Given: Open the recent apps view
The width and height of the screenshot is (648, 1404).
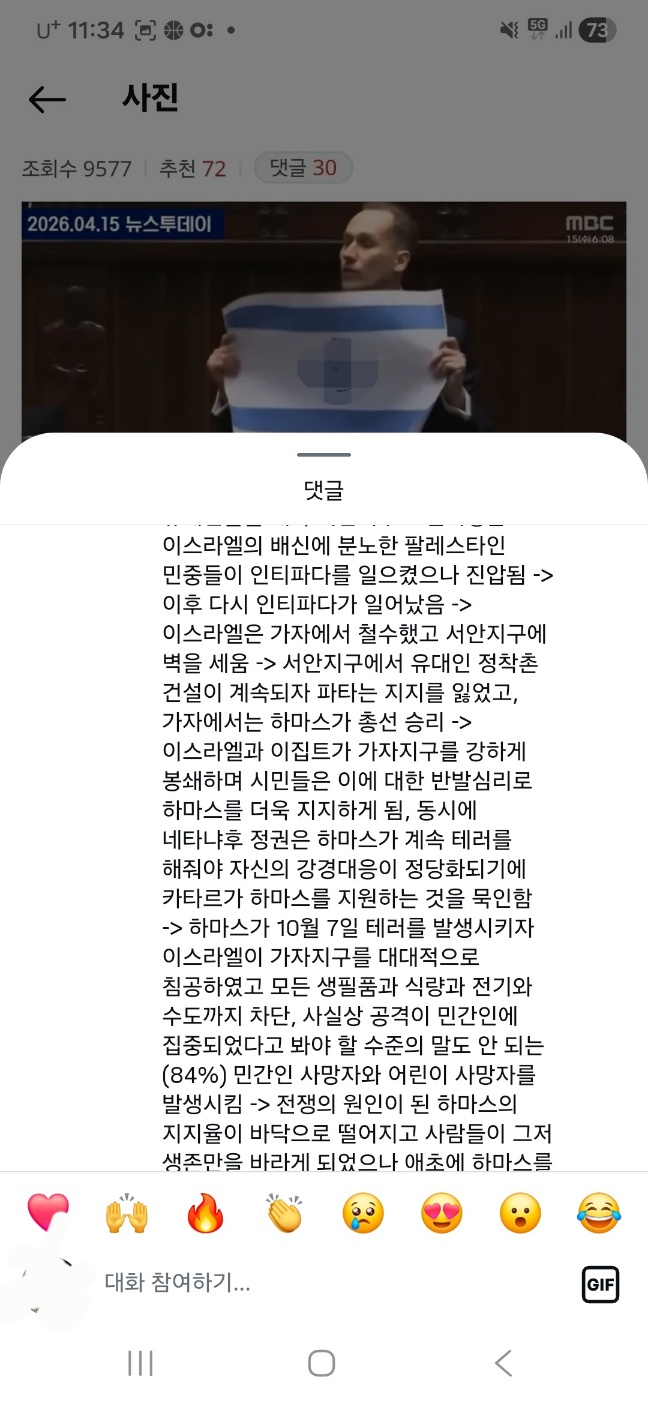Looking at the screenshot, I should point(140,1363).
